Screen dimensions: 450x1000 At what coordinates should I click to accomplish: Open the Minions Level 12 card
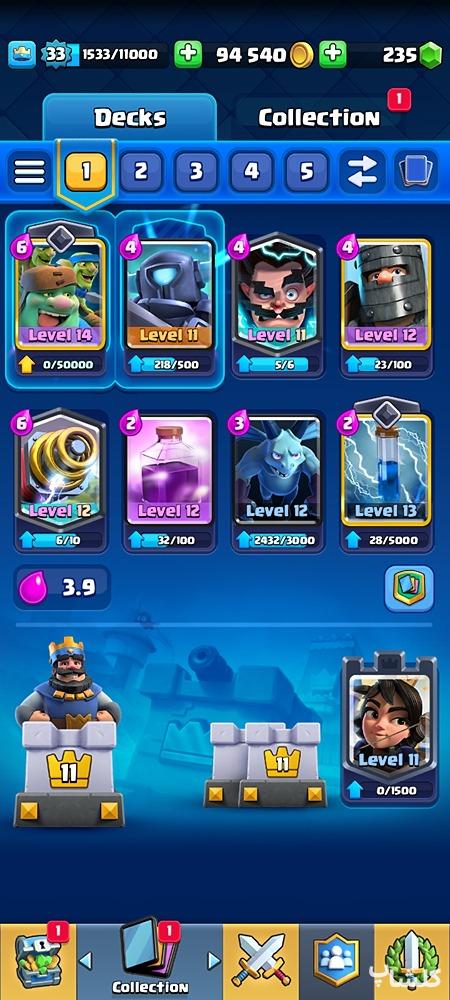tap(277, 482)
